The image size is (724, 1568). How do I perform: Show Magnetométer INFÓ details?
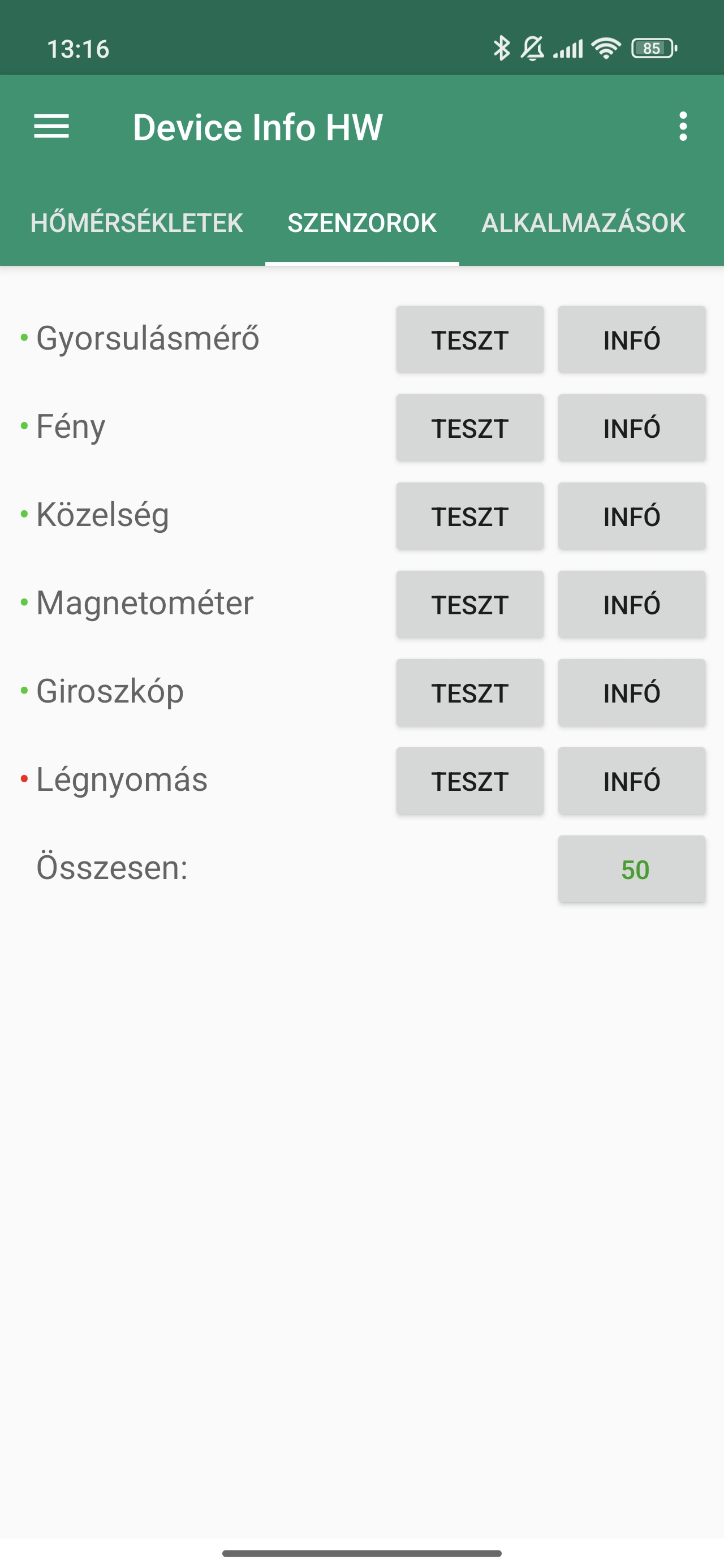point(631,605)
